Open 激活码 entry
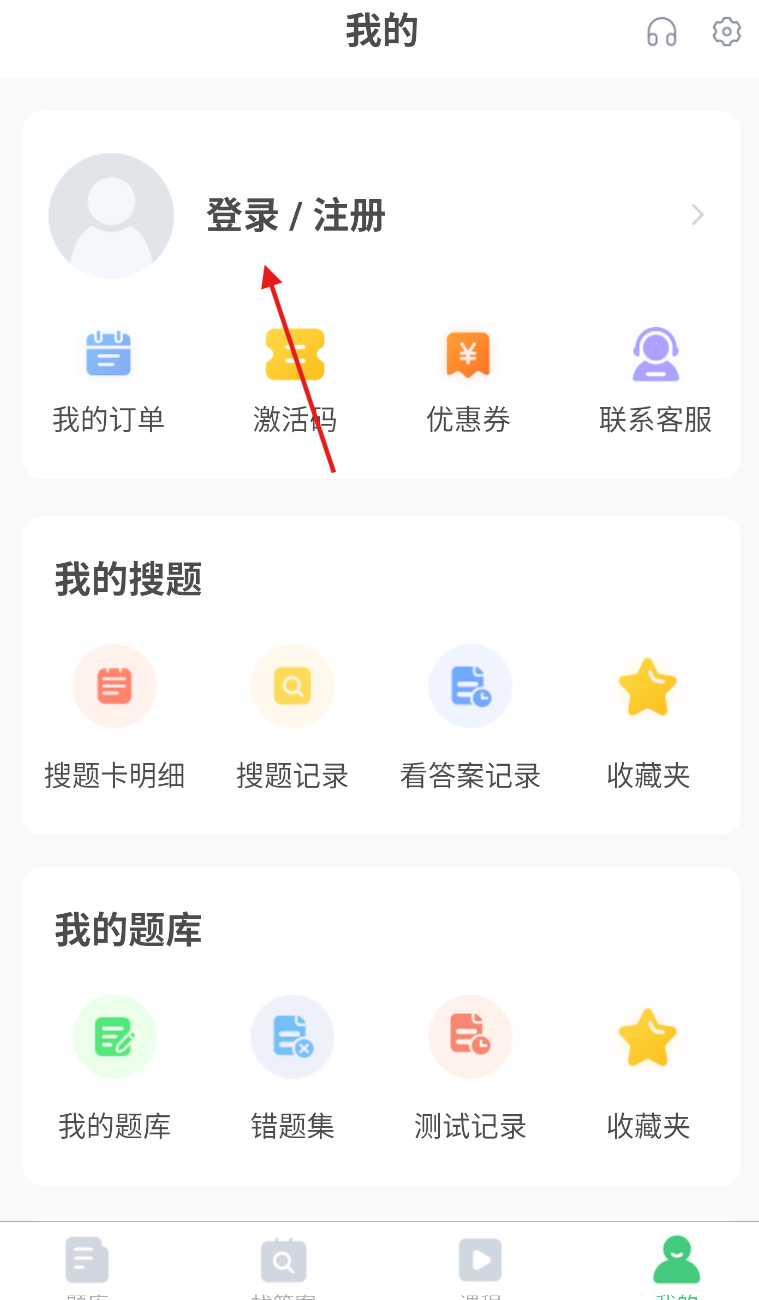Image resolution: width=759 pixels, height=1300 pixels. (295, 381)
